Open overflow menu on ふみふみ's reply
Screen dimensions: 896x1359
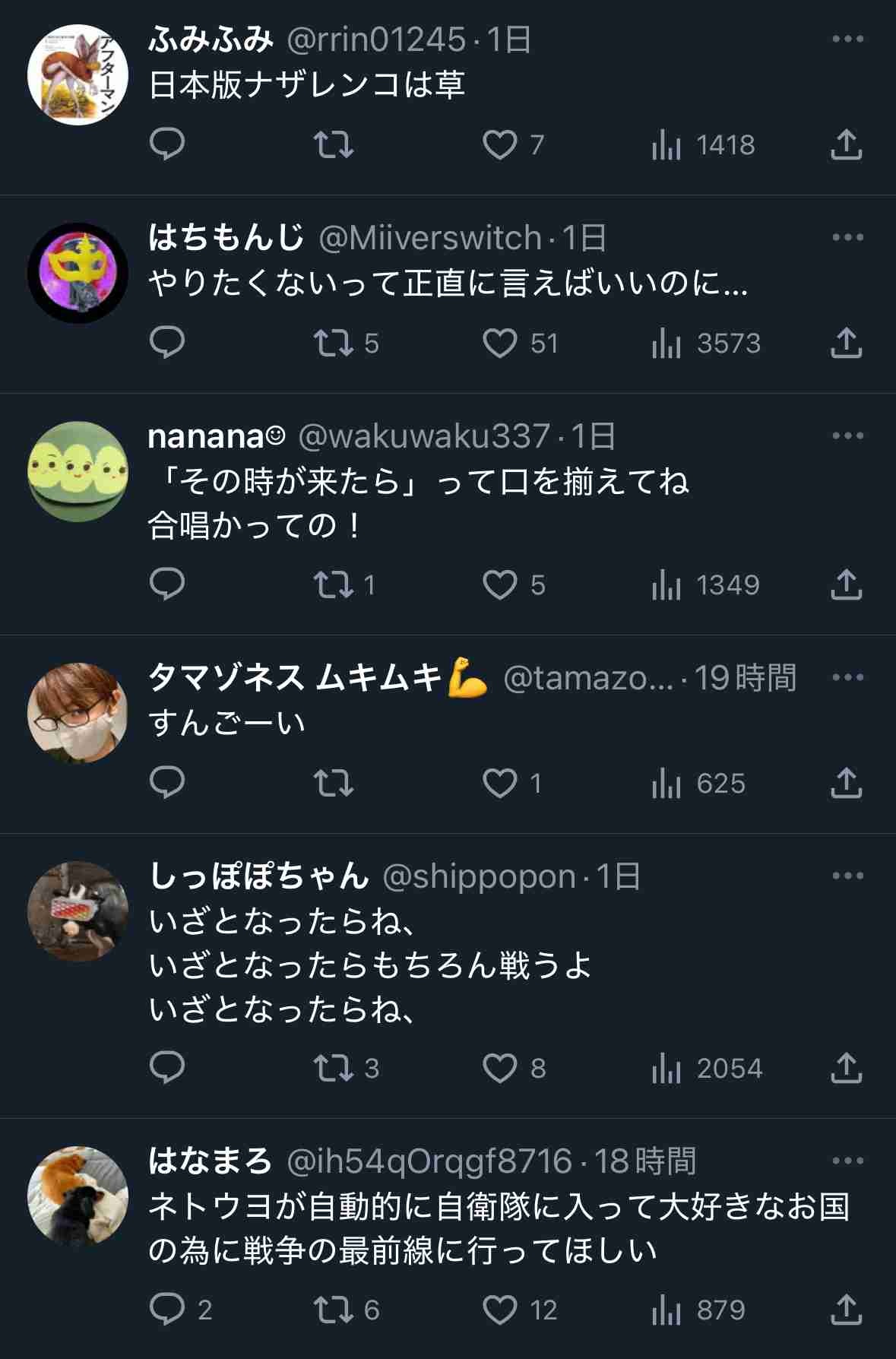point(847,39)
